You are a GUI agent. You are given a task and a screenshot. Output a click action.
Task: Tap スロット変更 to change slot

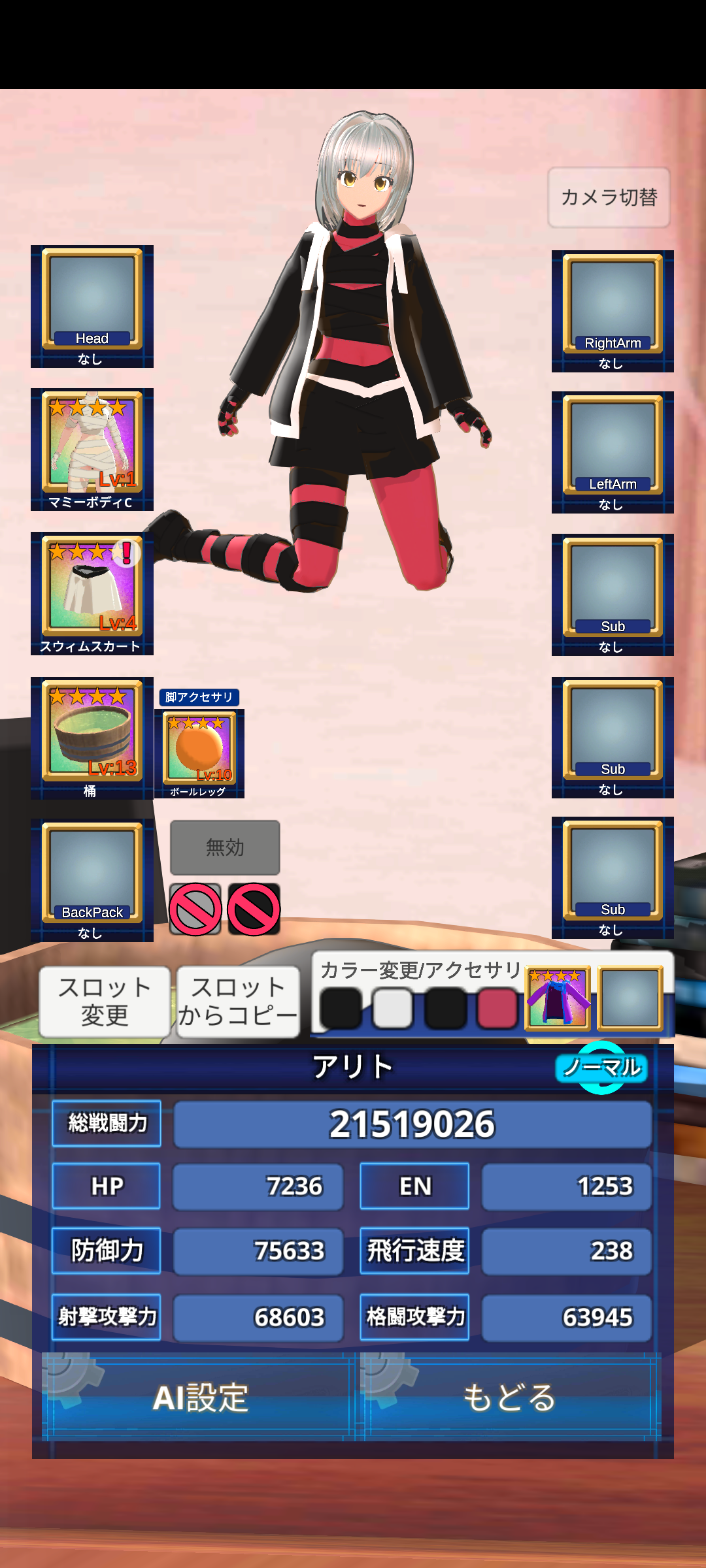point(105,1002)
